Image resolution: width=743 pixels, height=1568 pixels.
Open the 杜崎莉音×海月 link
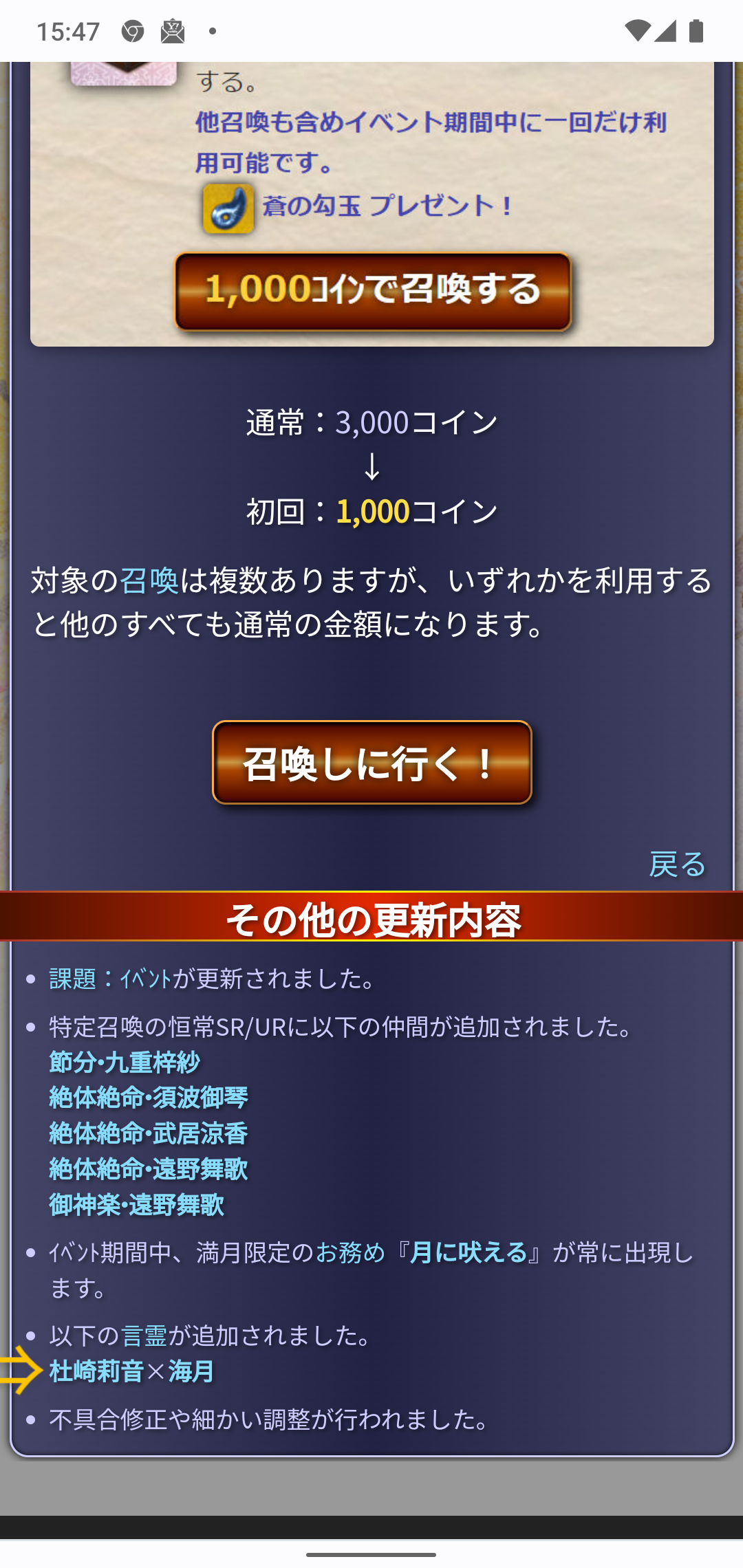click(x=132, y=1371)
